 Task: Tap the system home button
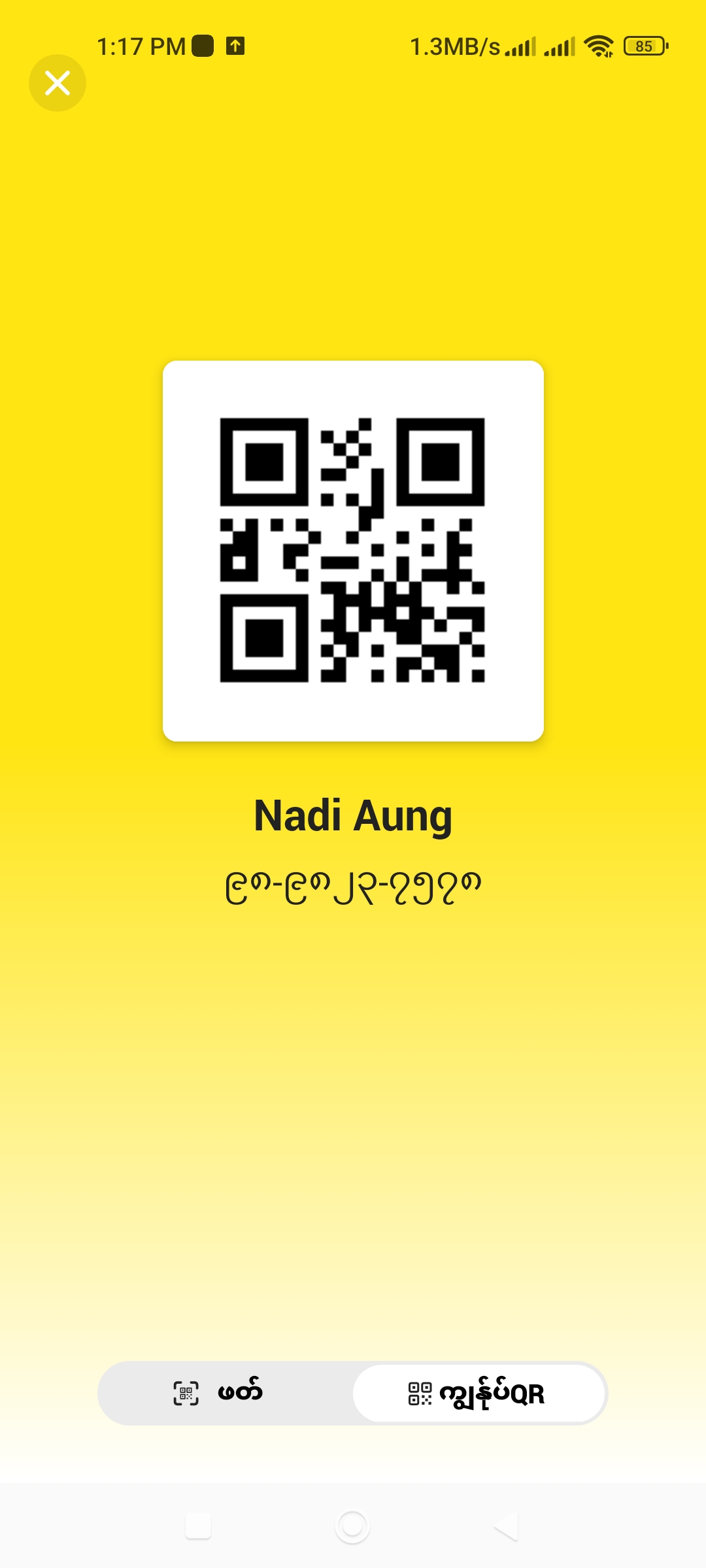pos(352,1526)
